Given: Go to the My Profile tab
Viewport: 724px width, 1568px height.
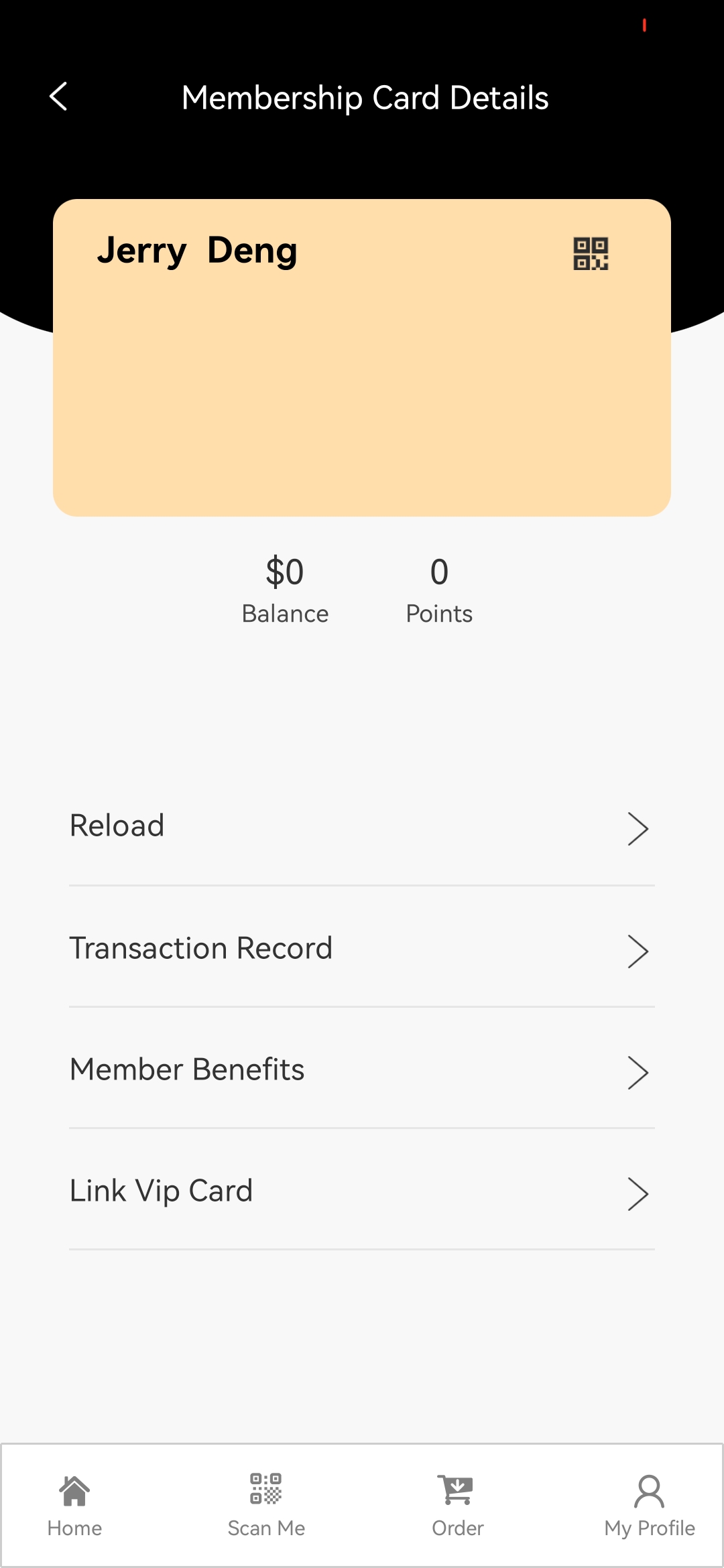Looking at the screenshot, I should (649, 1505).
